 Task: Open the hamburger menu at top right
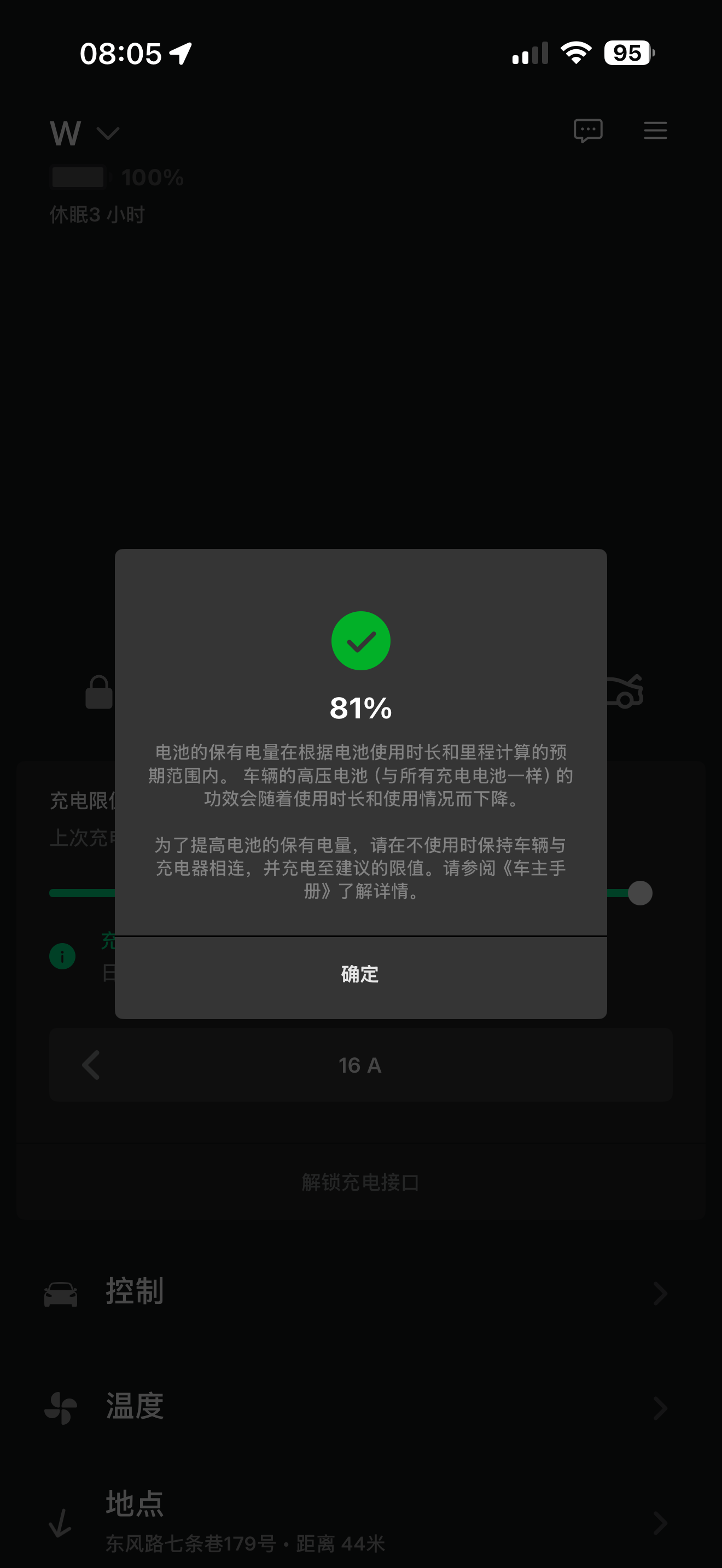[655, 131]
